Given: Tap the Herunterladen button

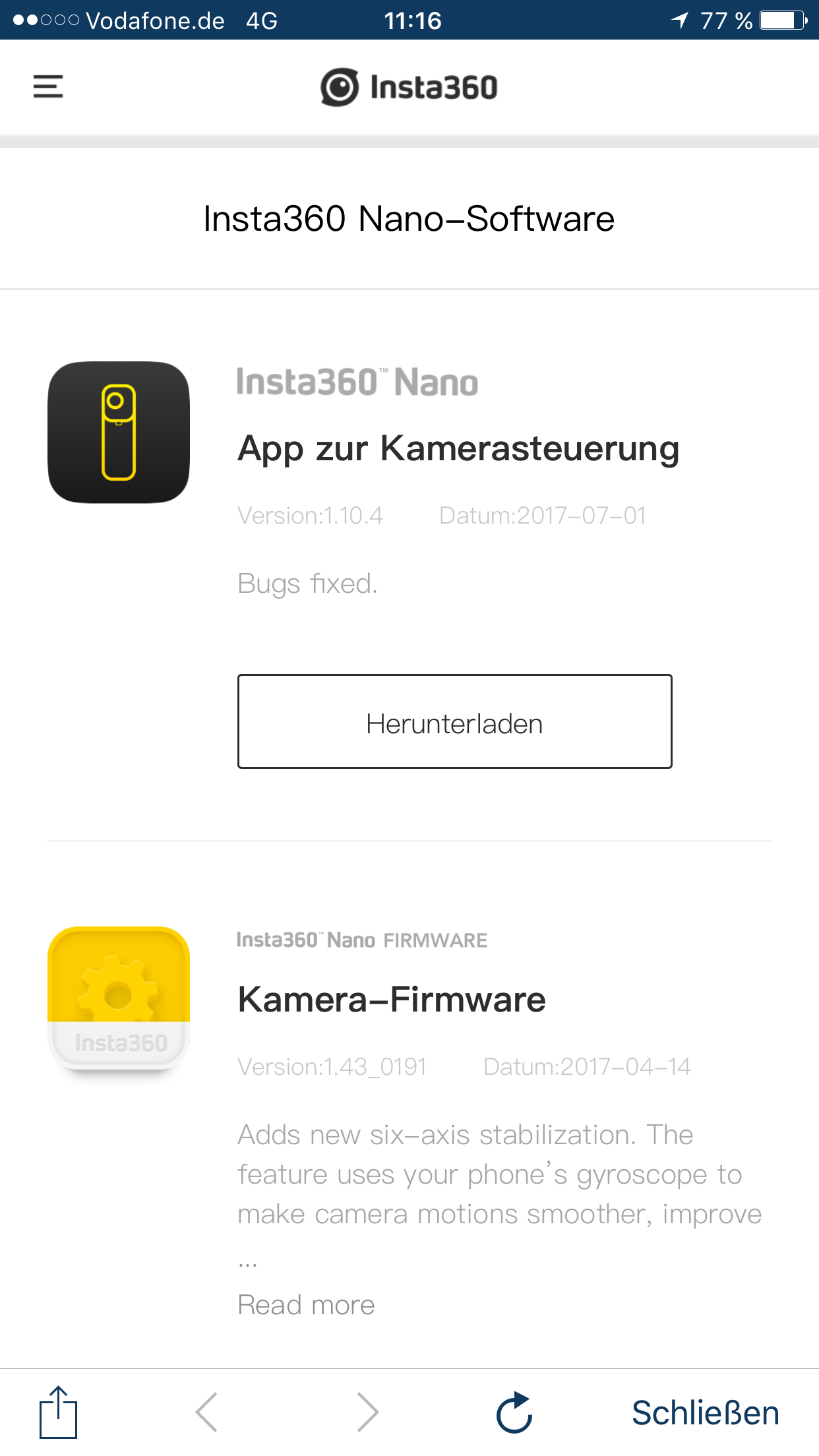Looking at the screenshot, I should pyautogui.click(x=454, y=721).
